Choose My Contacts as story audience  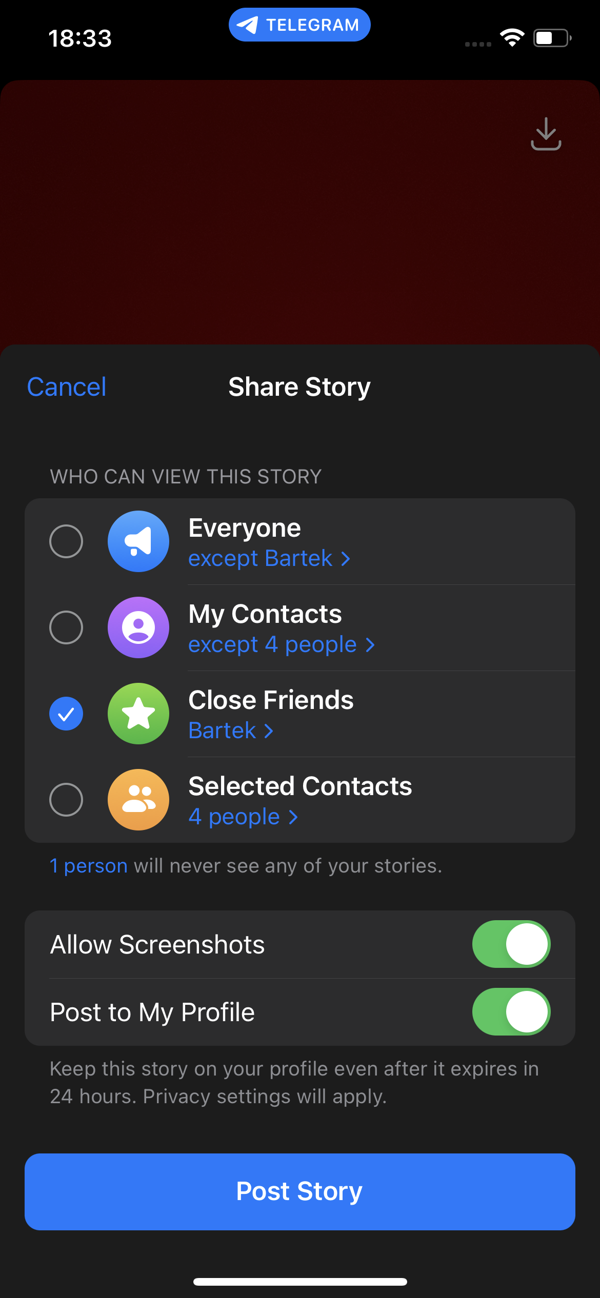[x=66, y=627]
